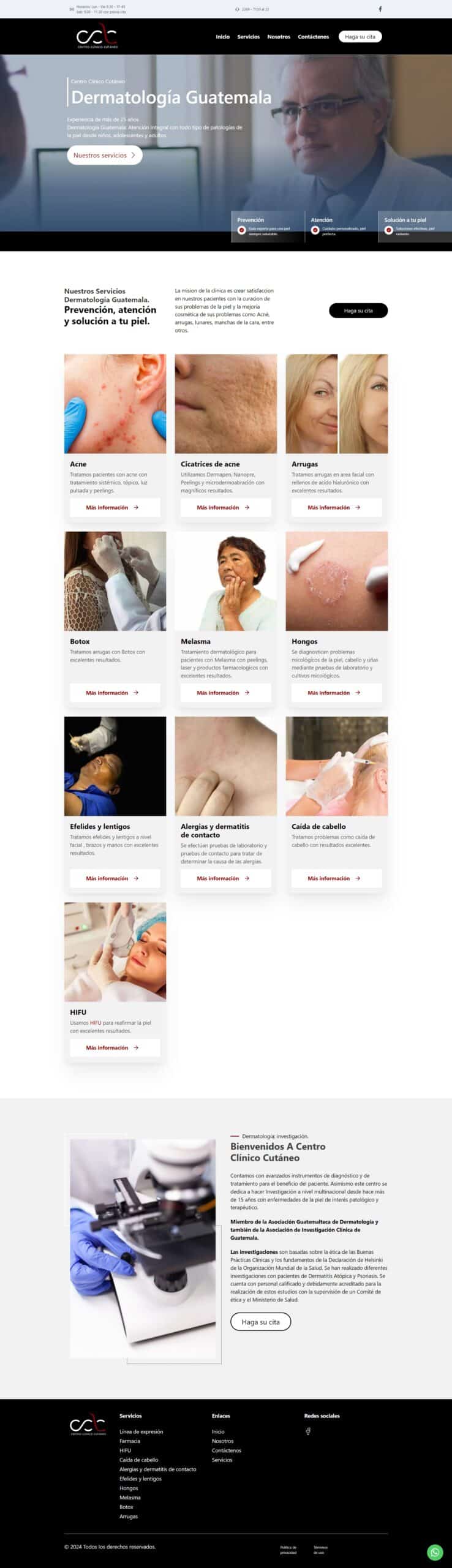The width and height of the screenshot is (452, 1568).
Task: Tap Más información under Hongos
Action: pos(336,693)
